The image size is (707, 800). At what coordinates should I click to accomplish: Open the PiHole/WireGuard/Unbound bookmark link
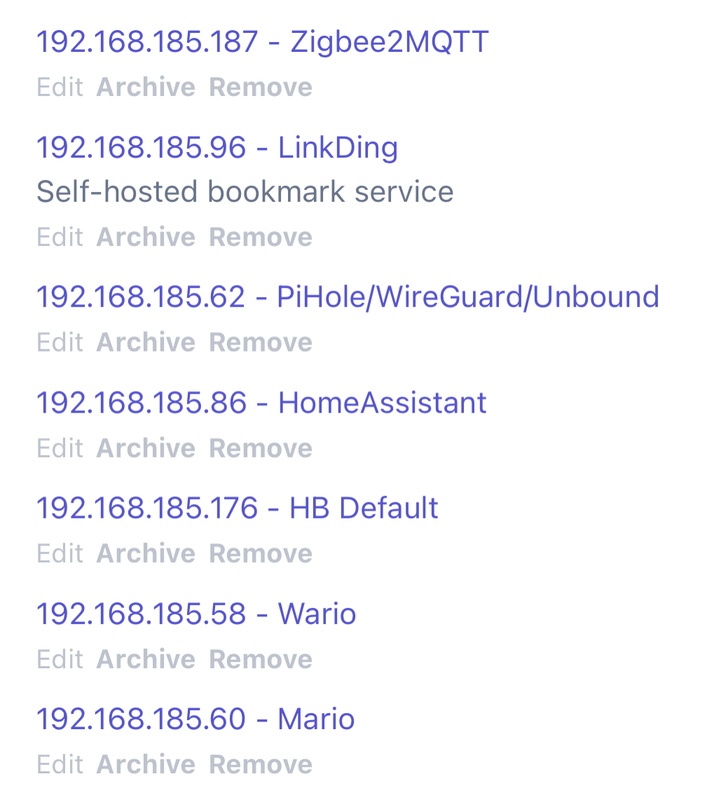[x=347, y=297]
